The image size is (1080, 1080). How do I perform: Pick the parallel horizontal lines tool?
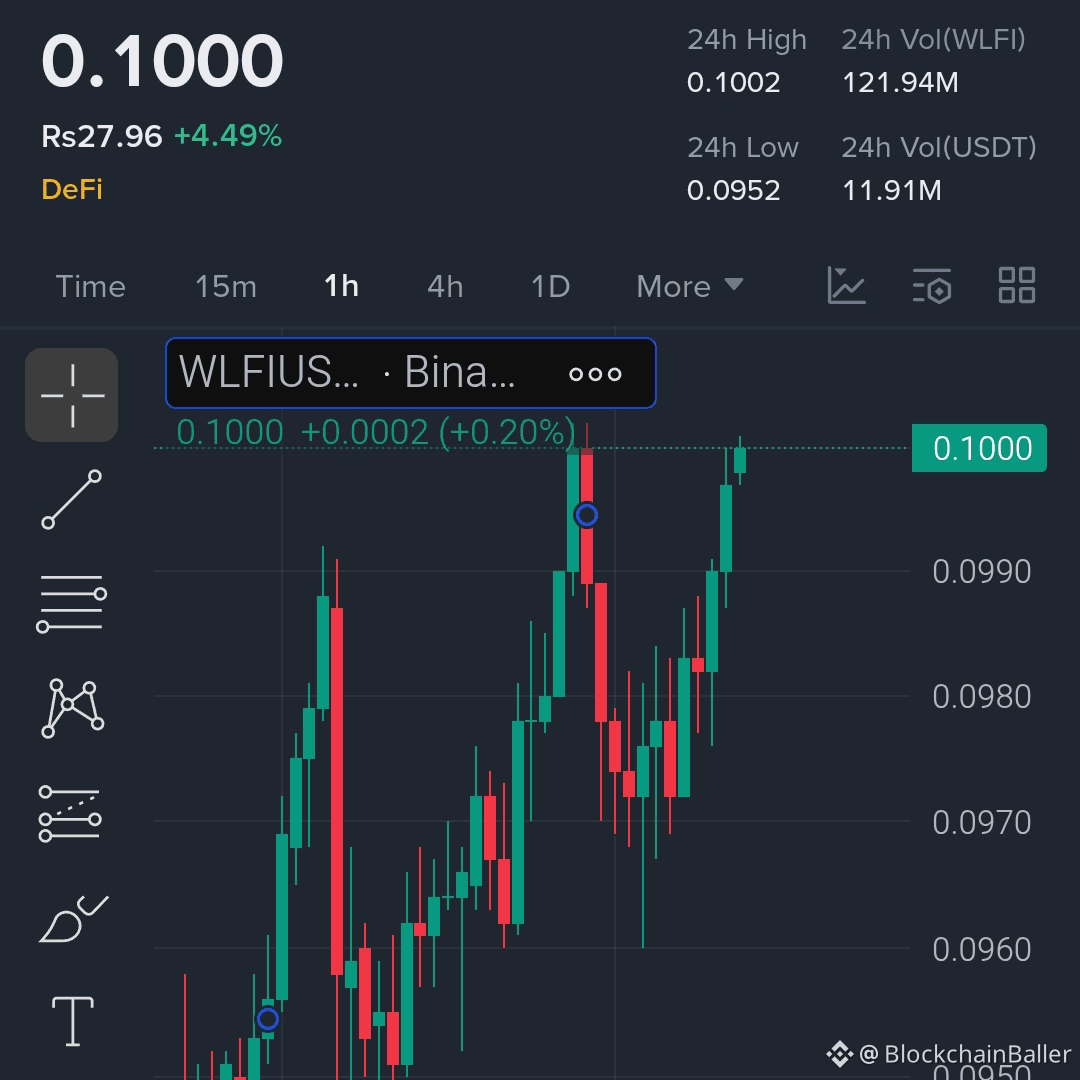72,603
